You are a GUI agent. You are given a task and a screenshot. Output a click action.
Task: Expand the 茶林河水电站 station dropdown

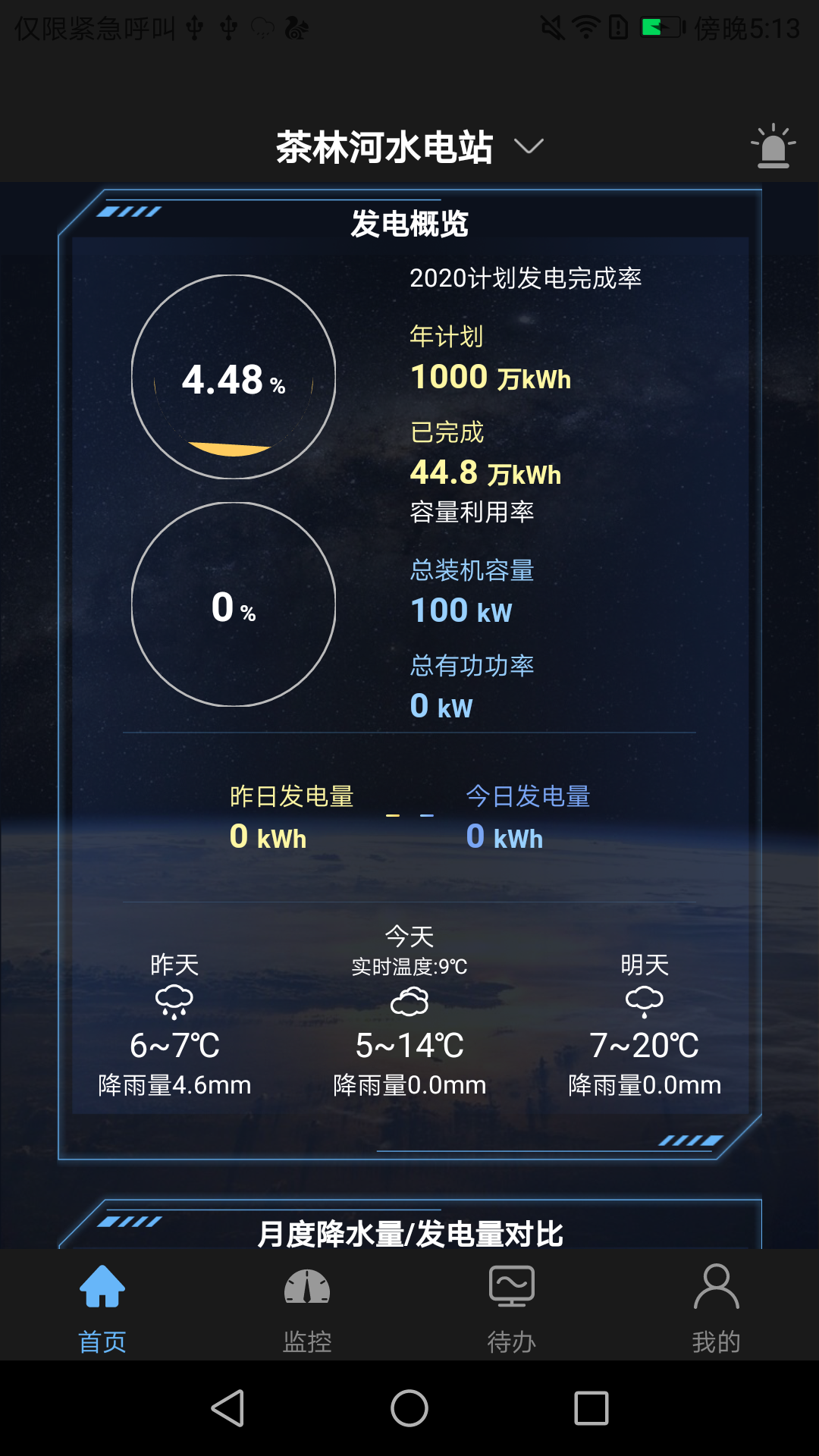(x=529, y=146)
